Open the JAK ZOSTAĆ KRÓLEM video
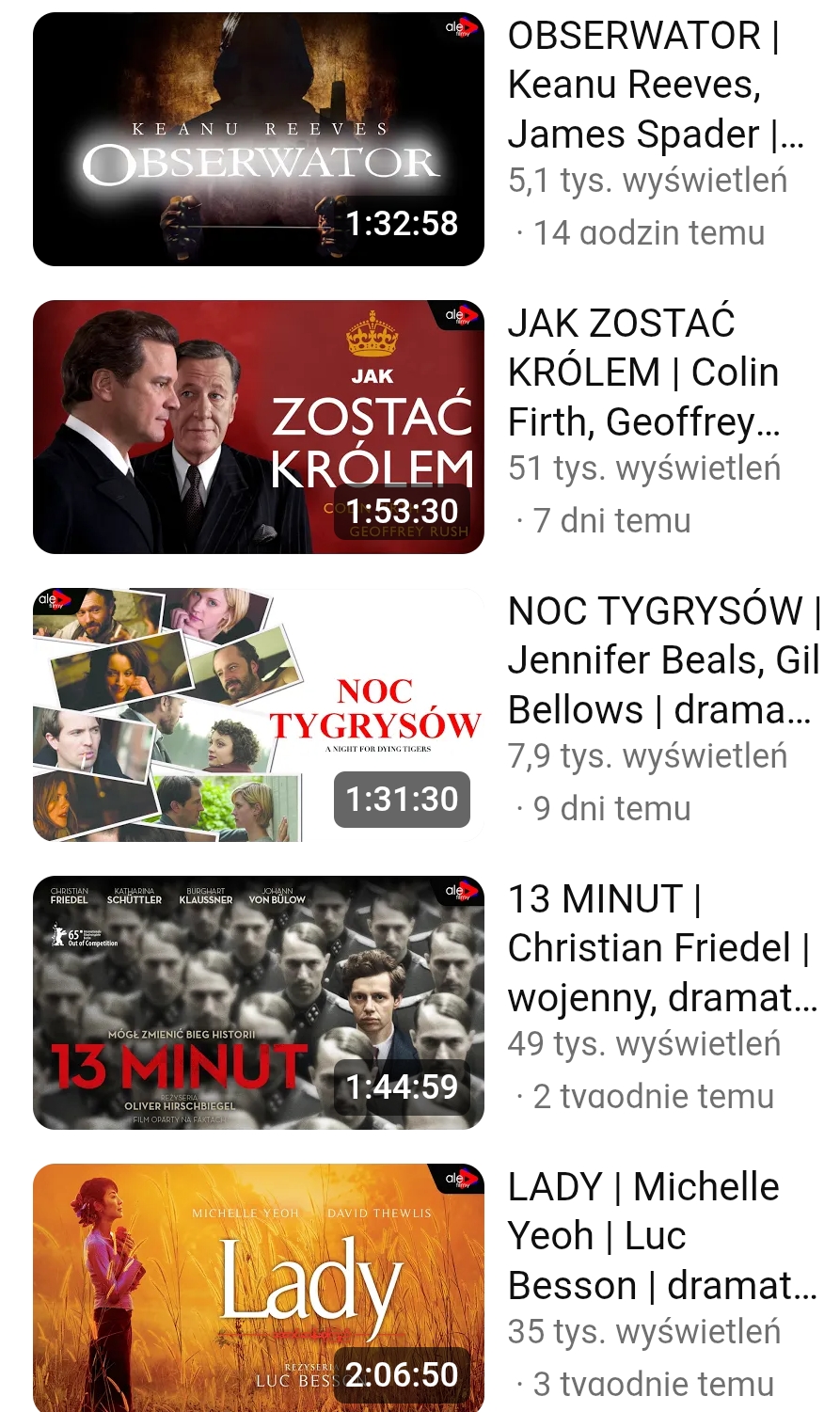Screen dimensions: 840x1412 pos(259,427)
